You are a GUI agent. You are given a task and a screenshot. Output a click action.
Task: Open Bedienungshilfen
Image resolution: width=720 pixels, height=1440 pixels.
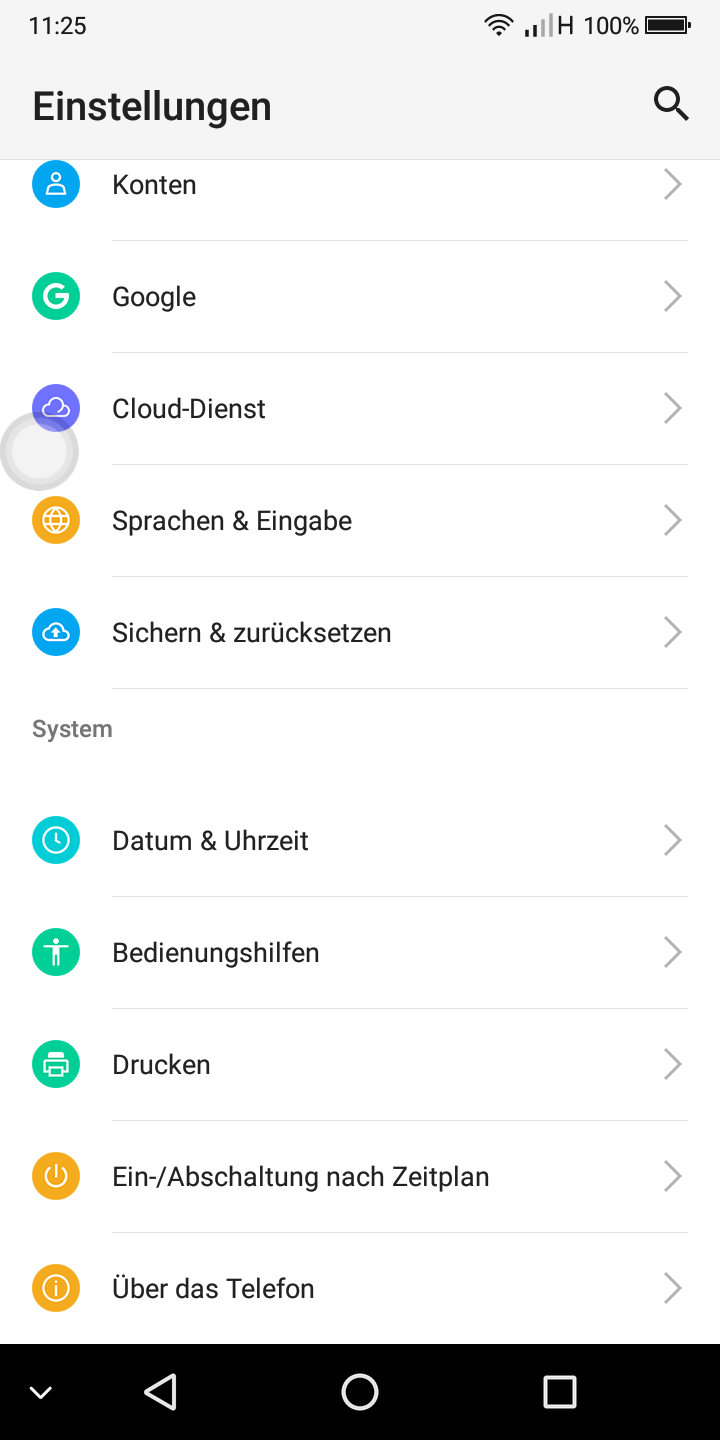360,953
